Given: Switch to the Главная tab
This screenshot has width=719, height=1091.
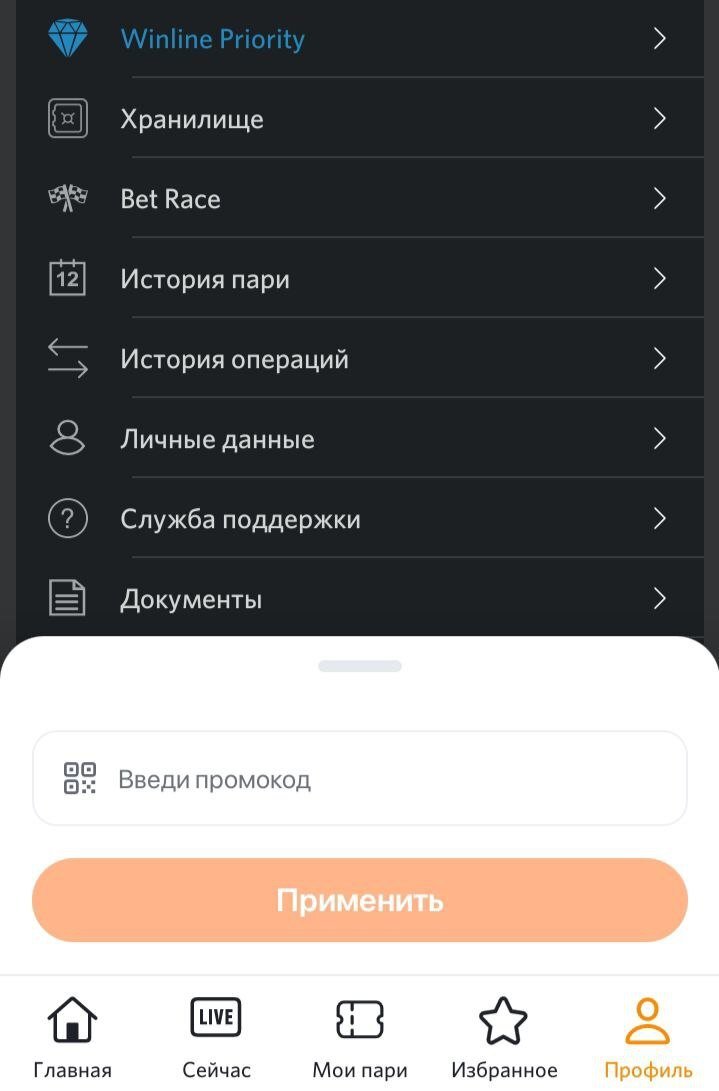Looking at the screenshot, I should click(x=72, y=1038).
